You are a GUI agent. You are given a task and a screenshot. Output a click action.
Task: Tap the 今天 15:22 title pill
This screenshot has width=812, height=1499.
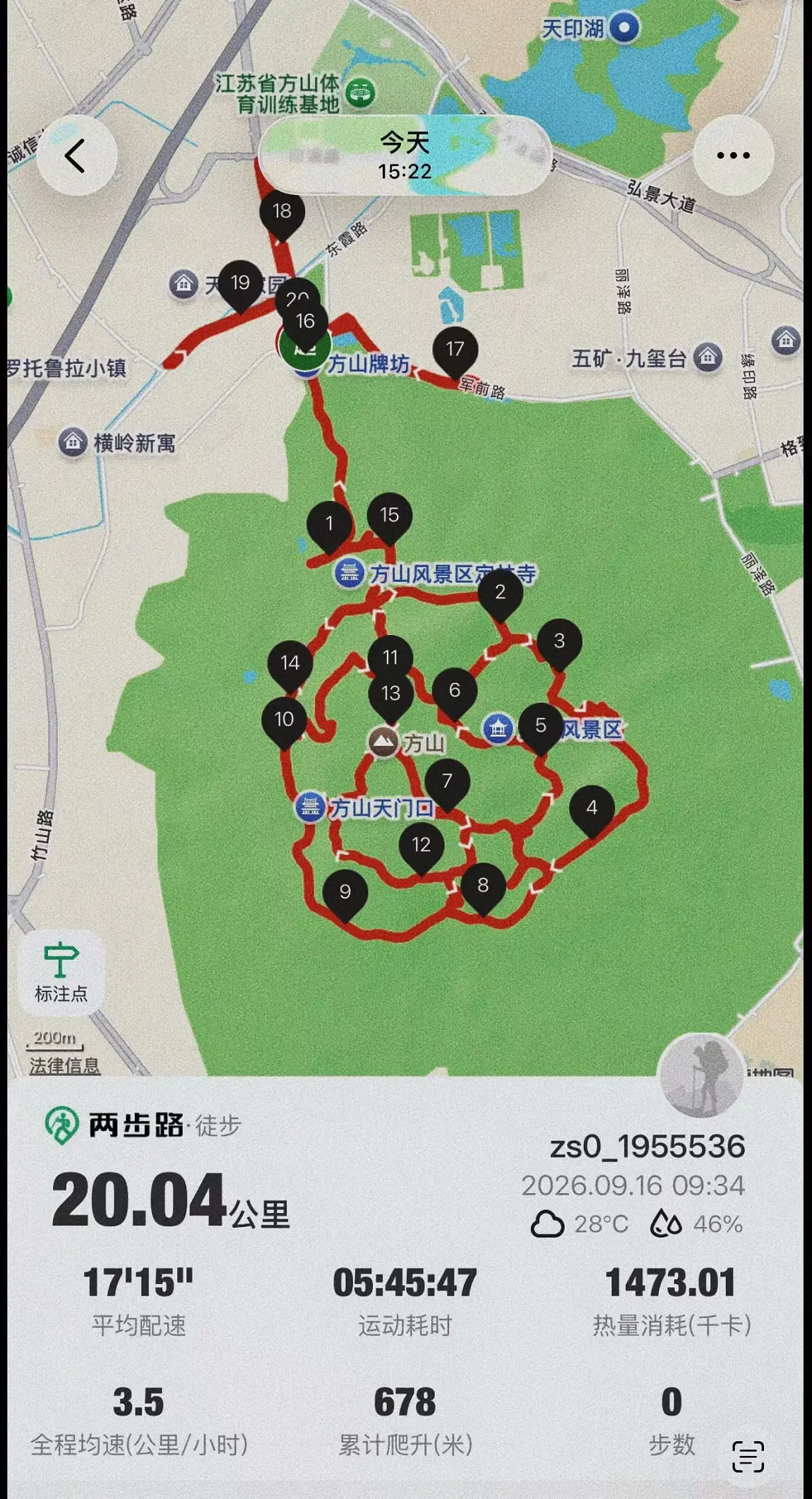[x=405, y=155]
